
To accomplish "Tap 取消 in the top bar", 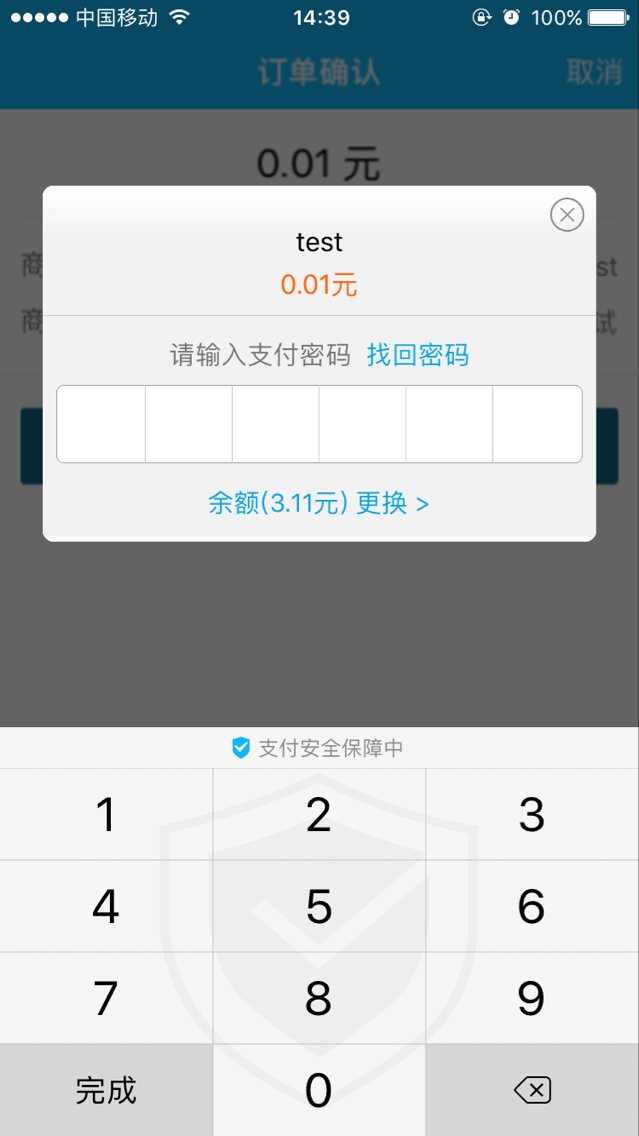I will click(594, 72).
